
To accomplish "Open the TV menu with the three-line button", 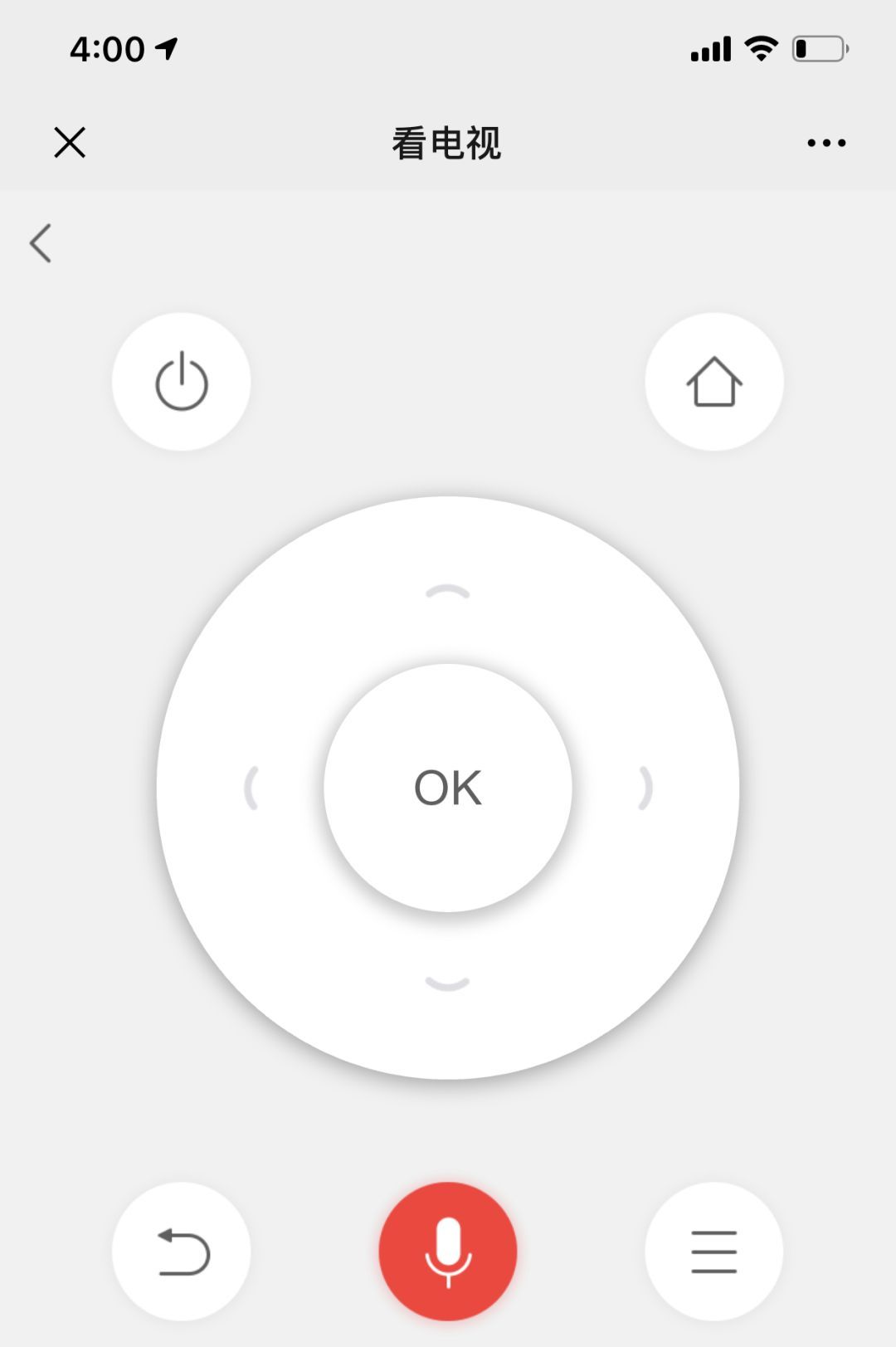I will pyautogui.click(x=713, y=1251).
